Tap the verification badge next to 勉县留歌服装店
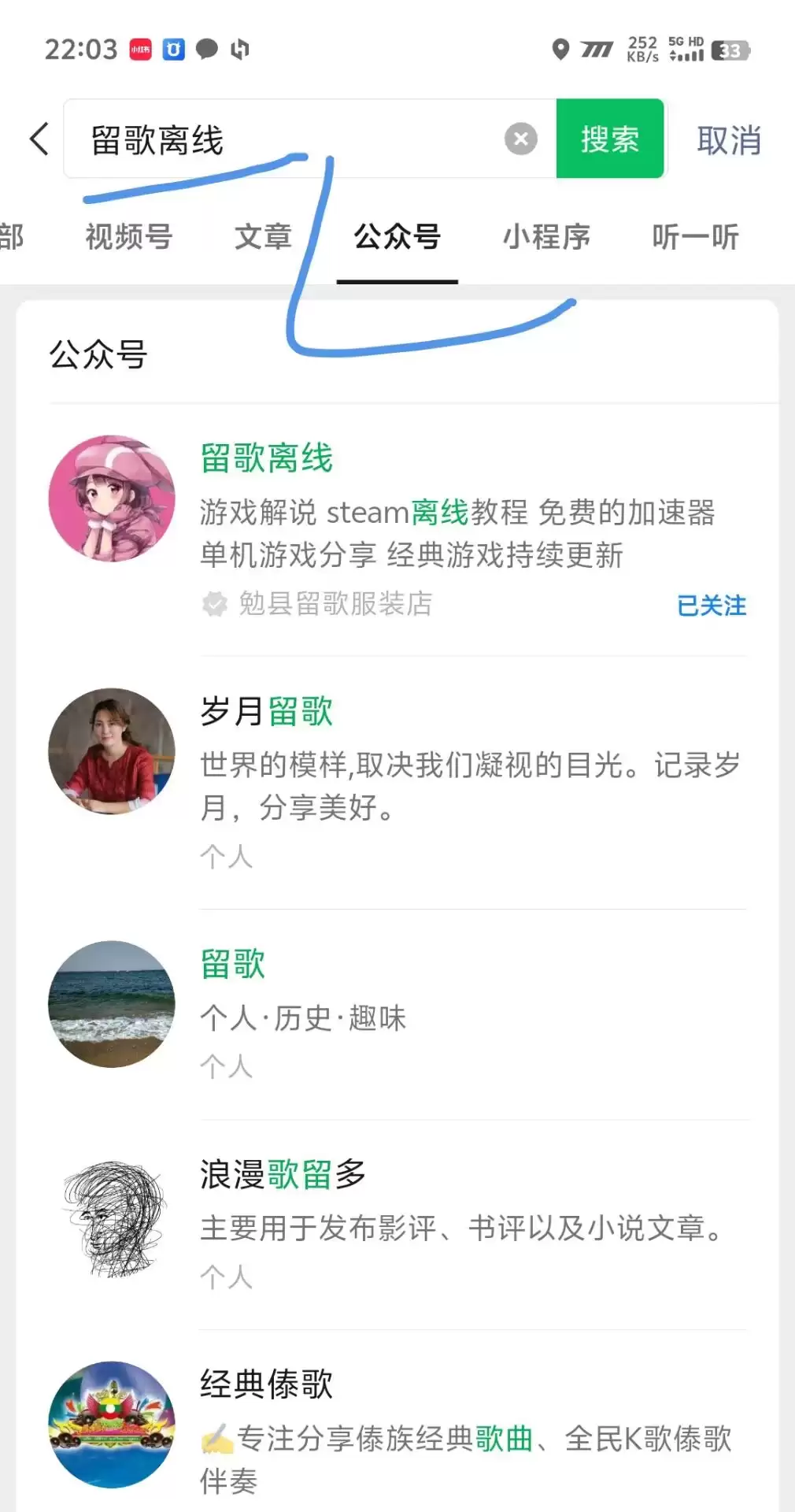The height and width of the screenshot is (1512, 795). coord(214,605)
